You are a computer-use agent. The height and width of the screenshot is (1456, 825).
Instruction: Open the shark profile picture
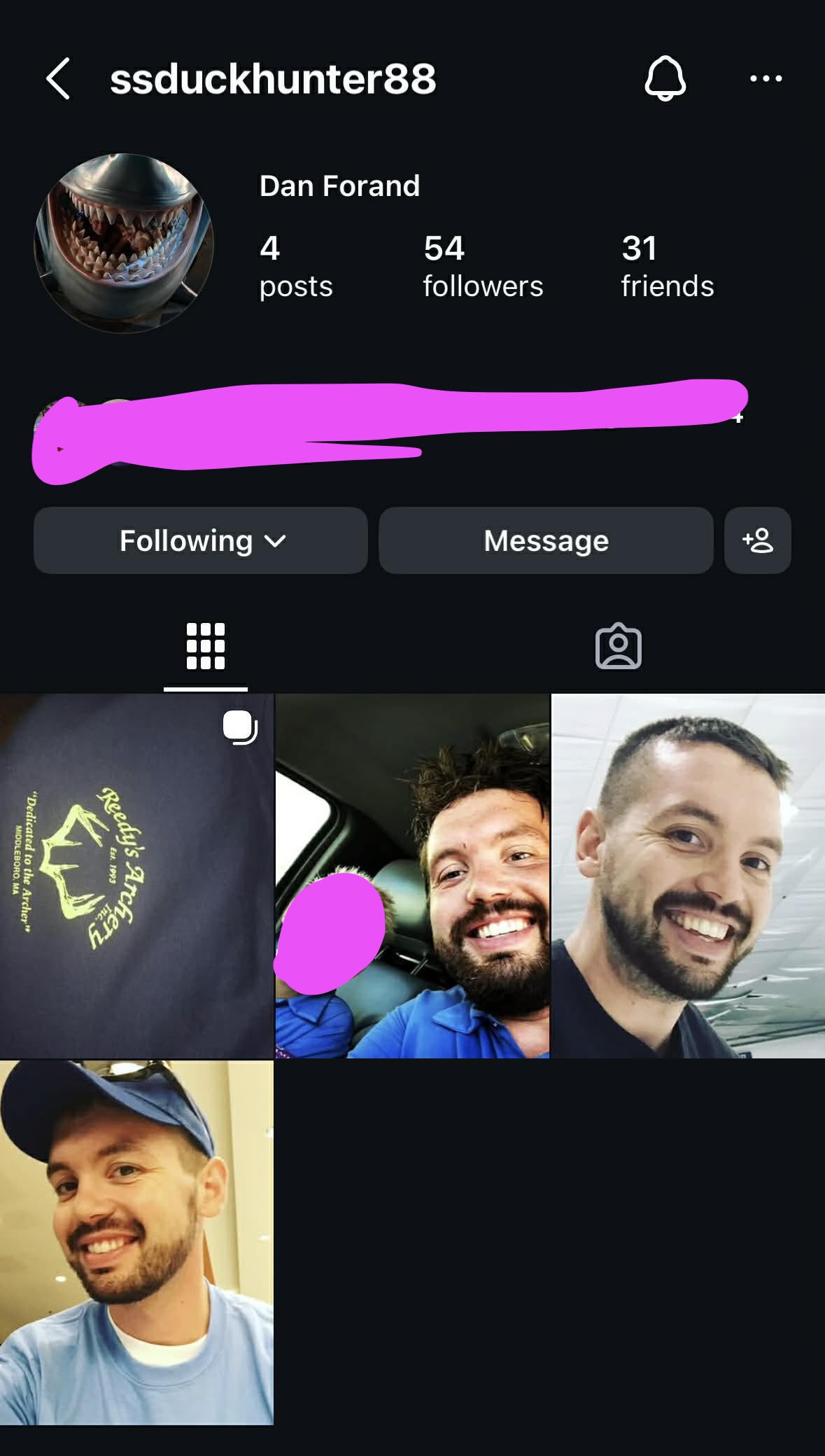(x=124, y=243)
